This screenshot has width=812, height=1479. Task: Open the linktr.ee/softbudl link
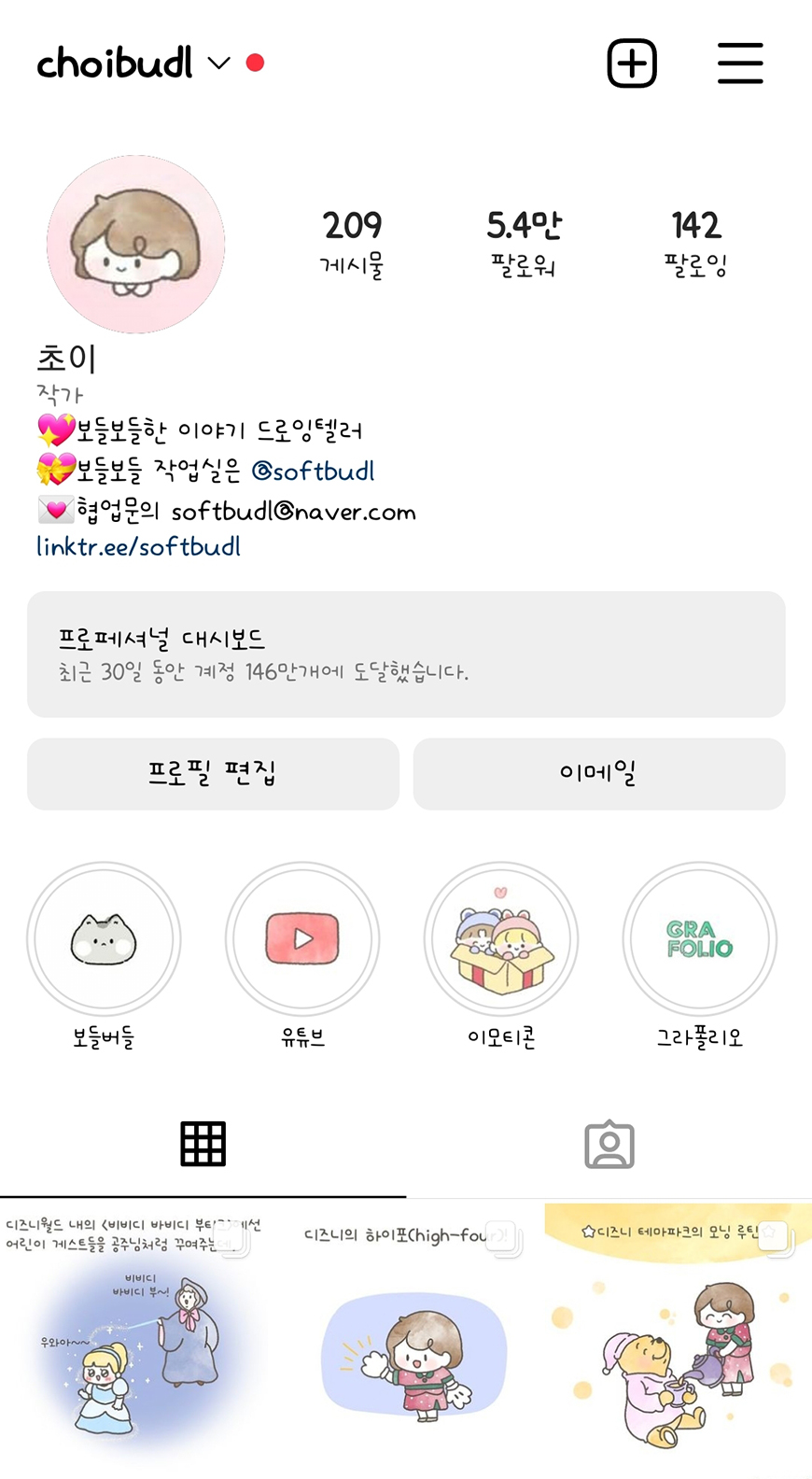click(138, 547)
